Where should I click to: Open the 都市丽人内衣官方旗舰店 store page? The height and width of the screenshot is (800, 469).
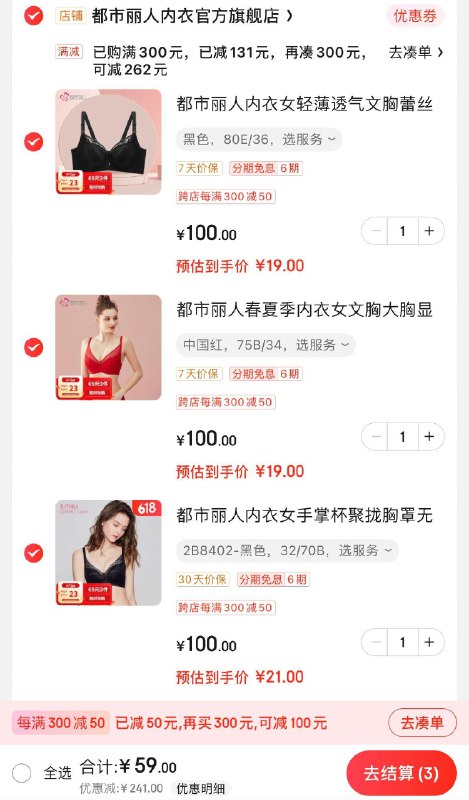[x=192, y=16]
